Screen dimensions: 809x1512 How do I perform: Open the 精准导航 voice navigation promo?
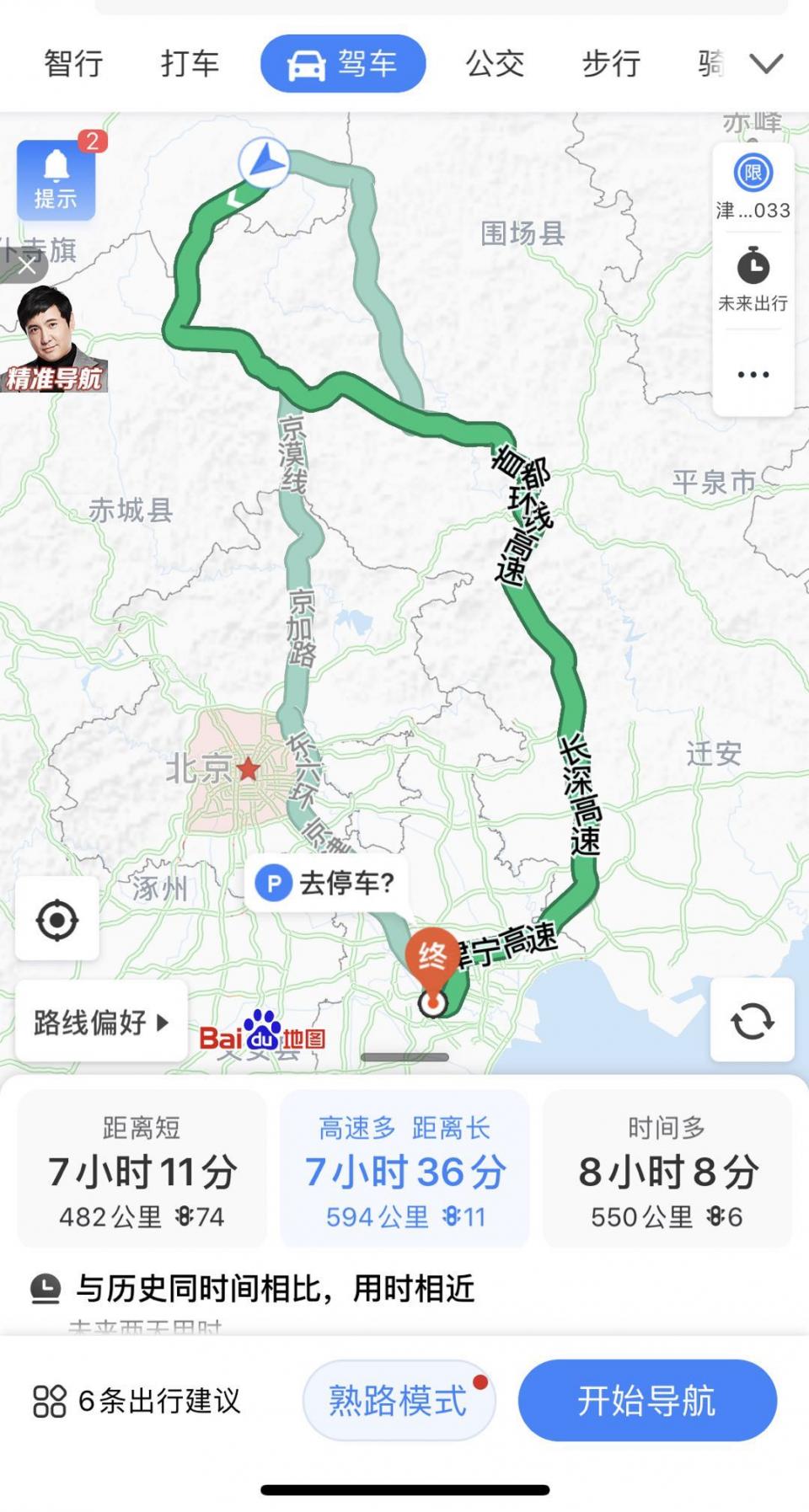(54, 339)
